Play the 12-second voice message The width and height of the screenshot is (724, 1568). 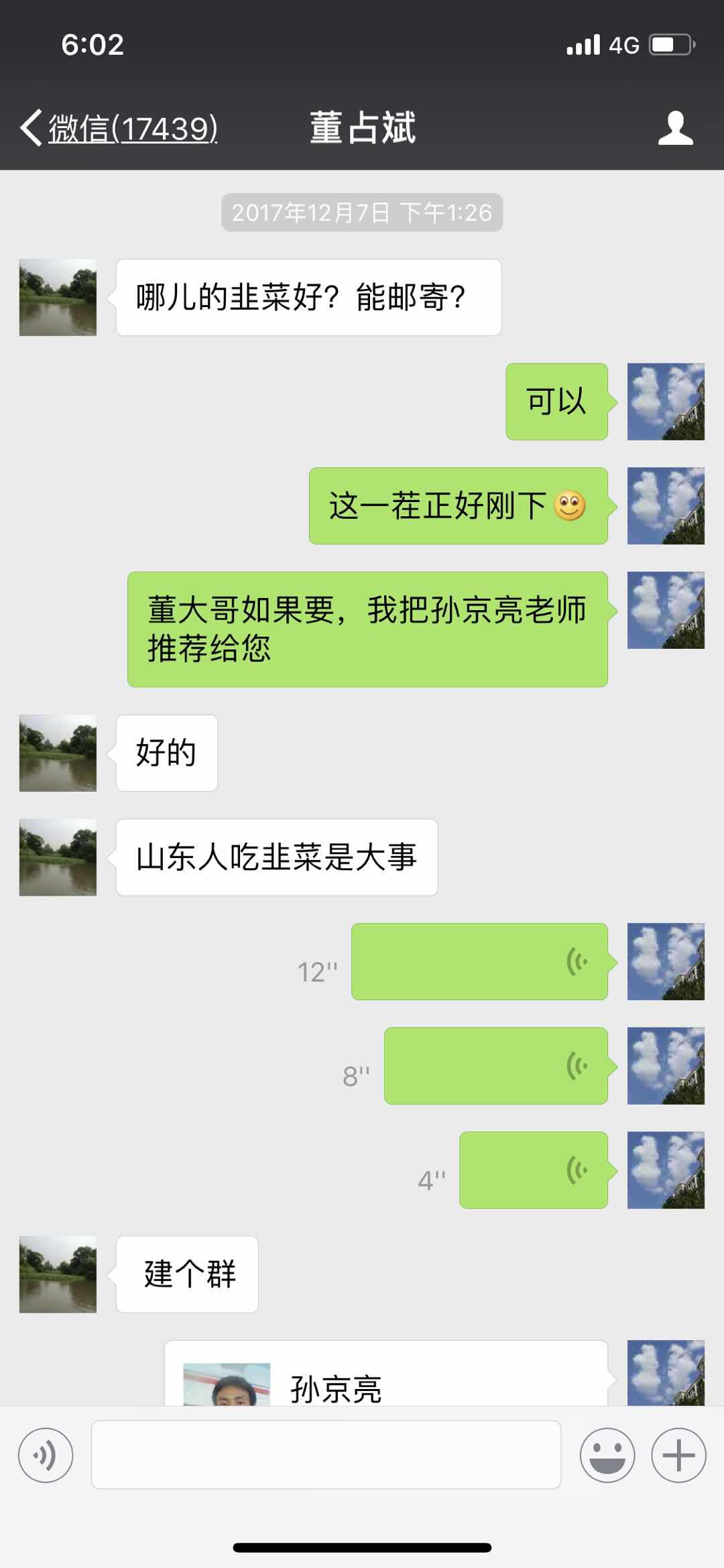tap(479, 961)
